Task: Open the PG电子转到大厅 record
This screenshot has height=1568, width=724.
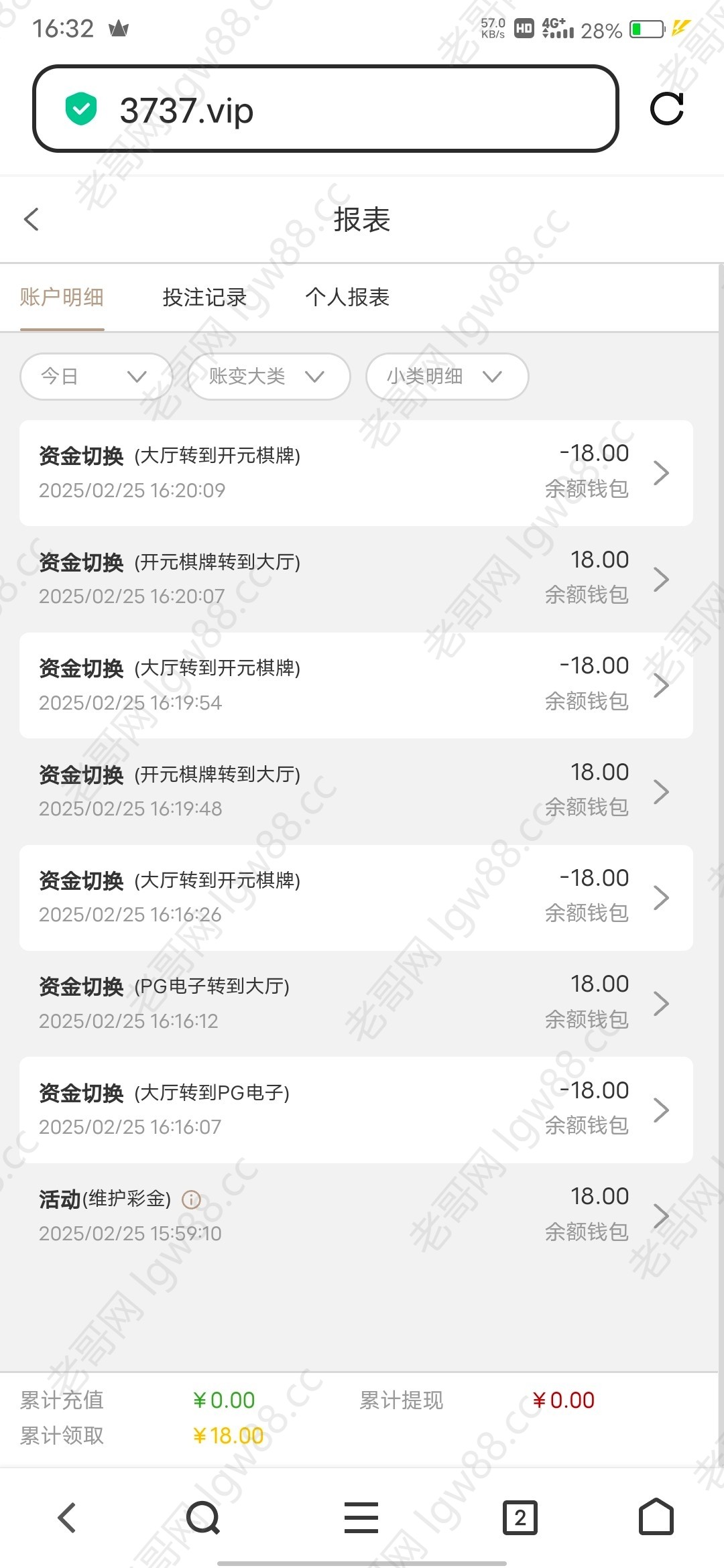Action: click(356, 1004)
